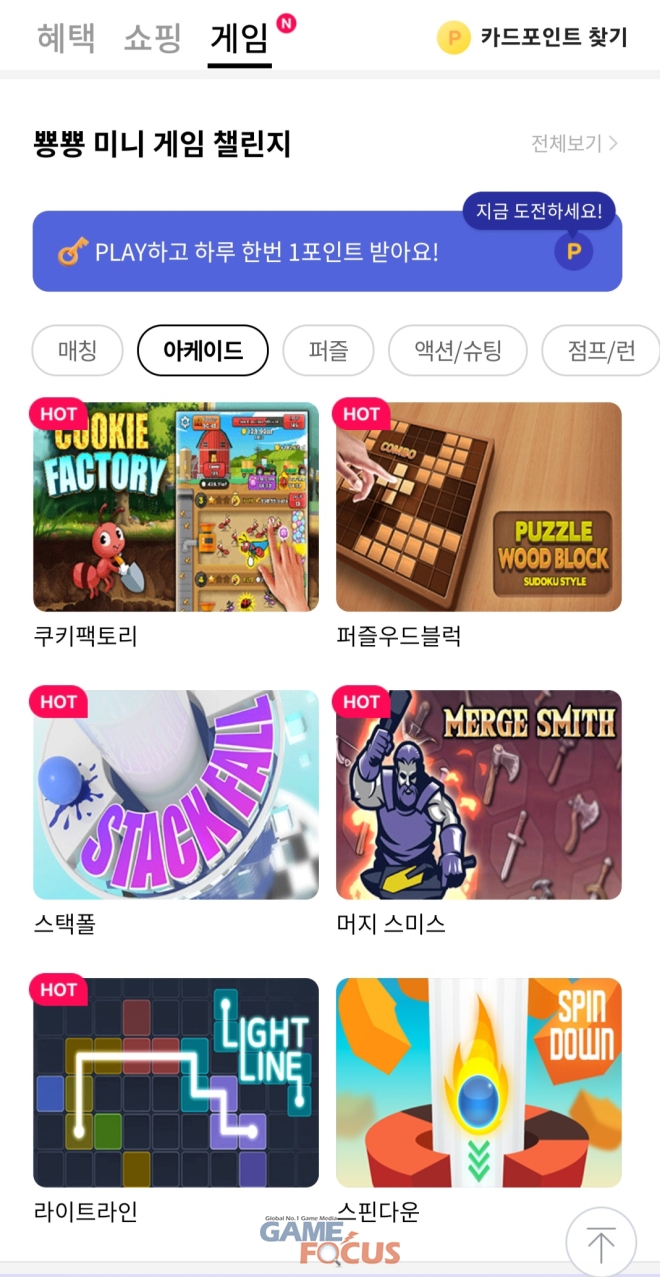This screenshot has width=660, height=1277.
Task: Start the 라이트라인 game
Action: coord(176,1082)
